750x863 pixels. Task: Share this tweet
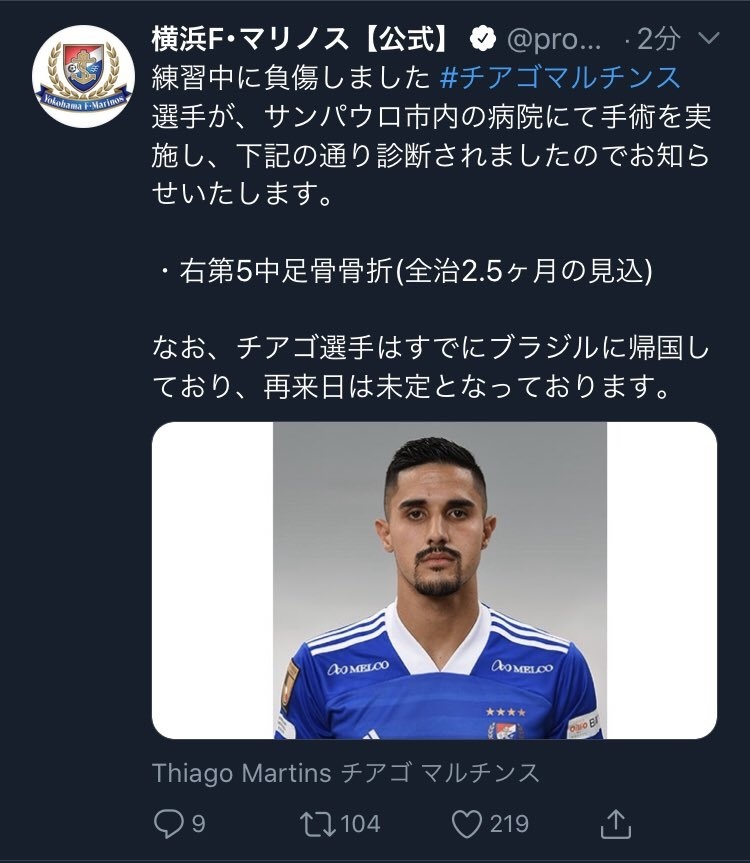[x=616, y=823]
